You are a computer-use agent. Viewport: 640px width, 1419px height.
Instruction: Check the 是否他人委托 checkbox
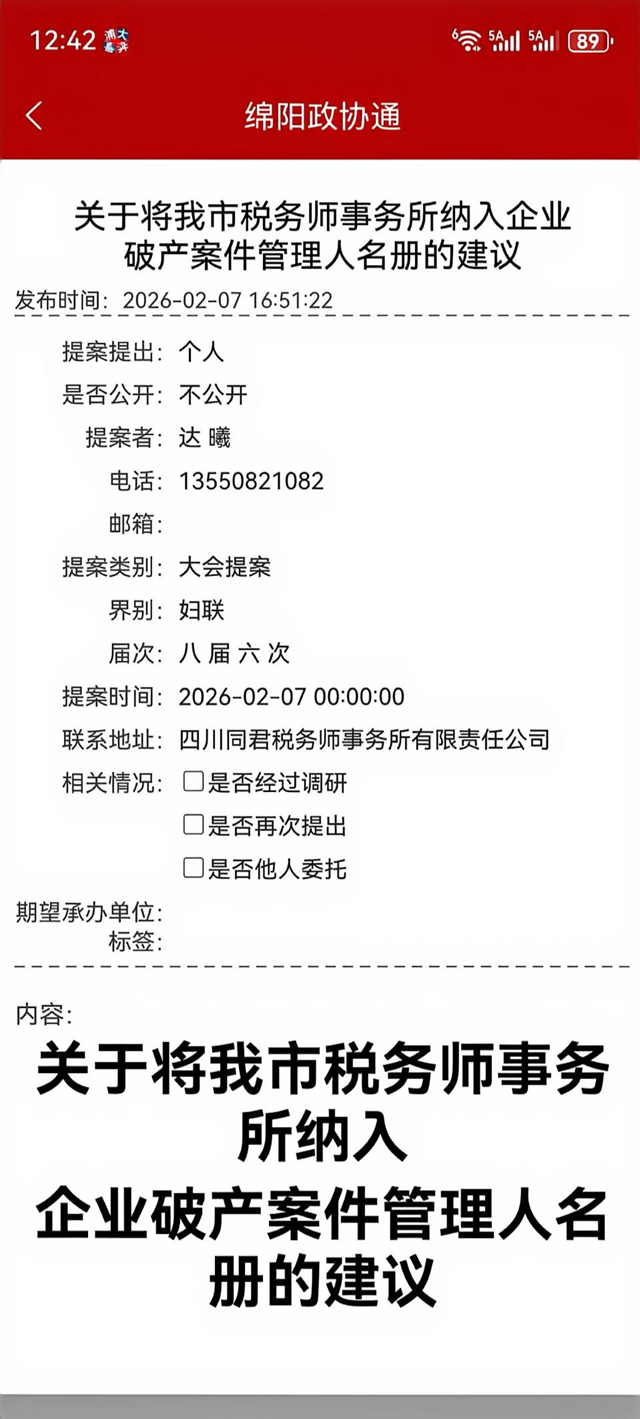pos(193,868)
